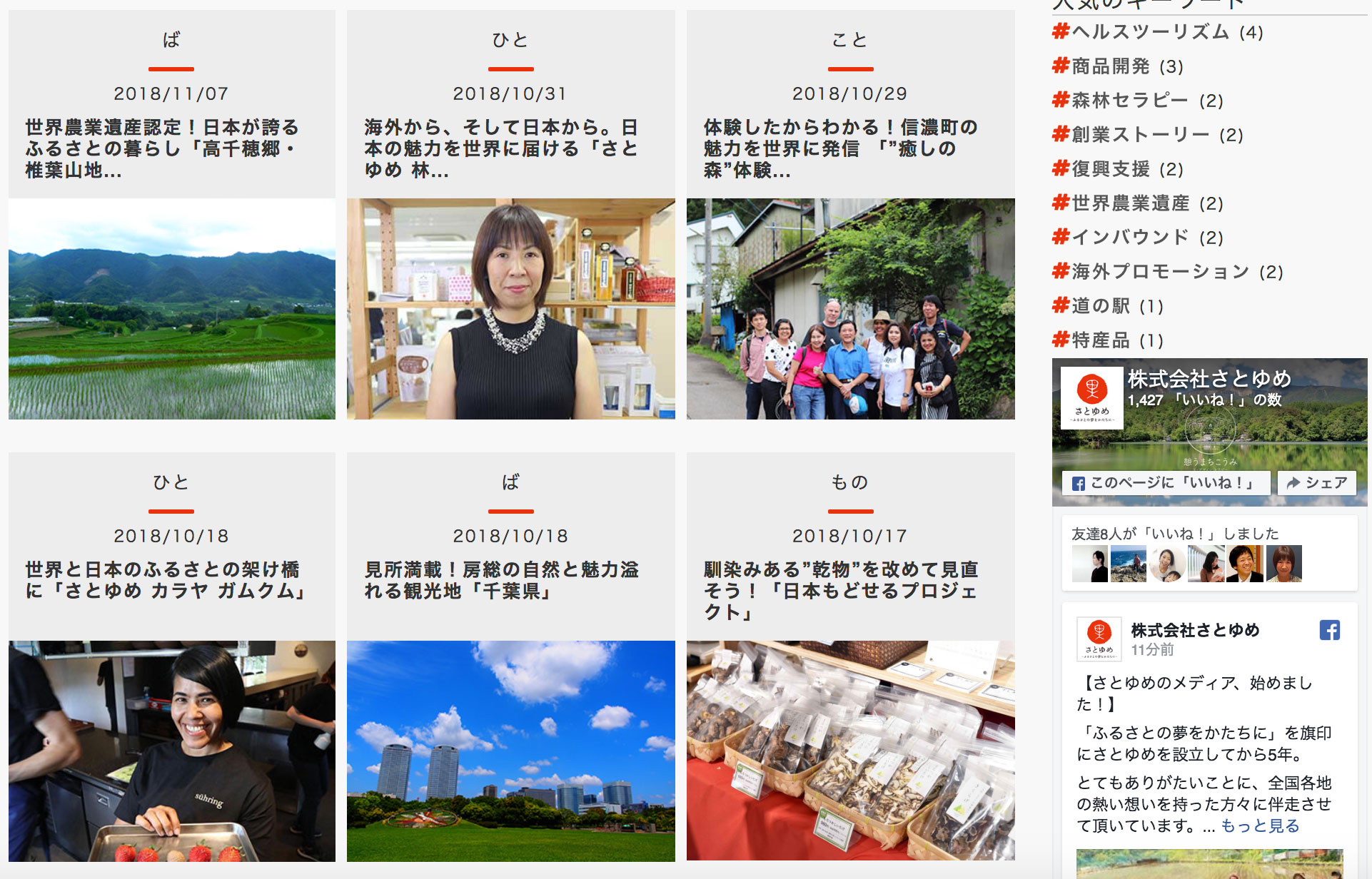This screenshot has width=1372, height=879.
Task: Select the #森林セラピー keyword
Action: click(1138, 101)
